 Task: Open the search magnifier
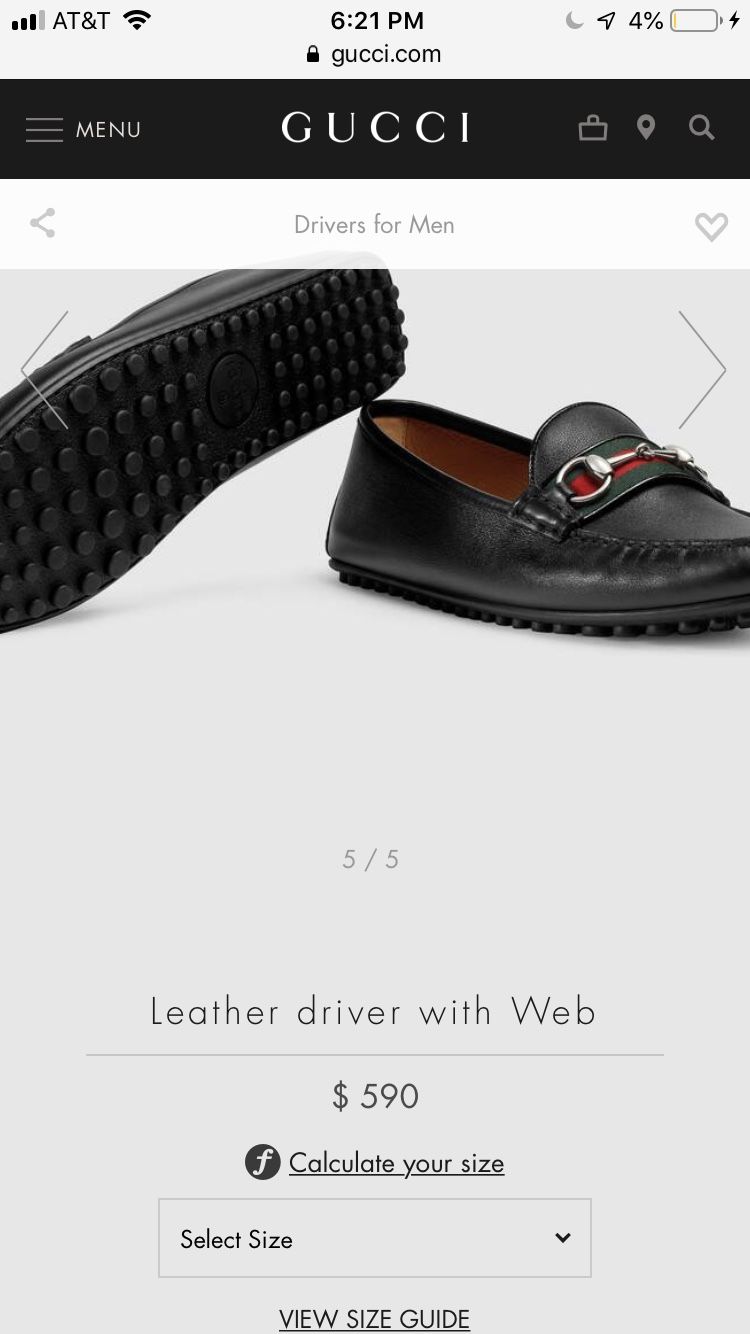point(702,128)
